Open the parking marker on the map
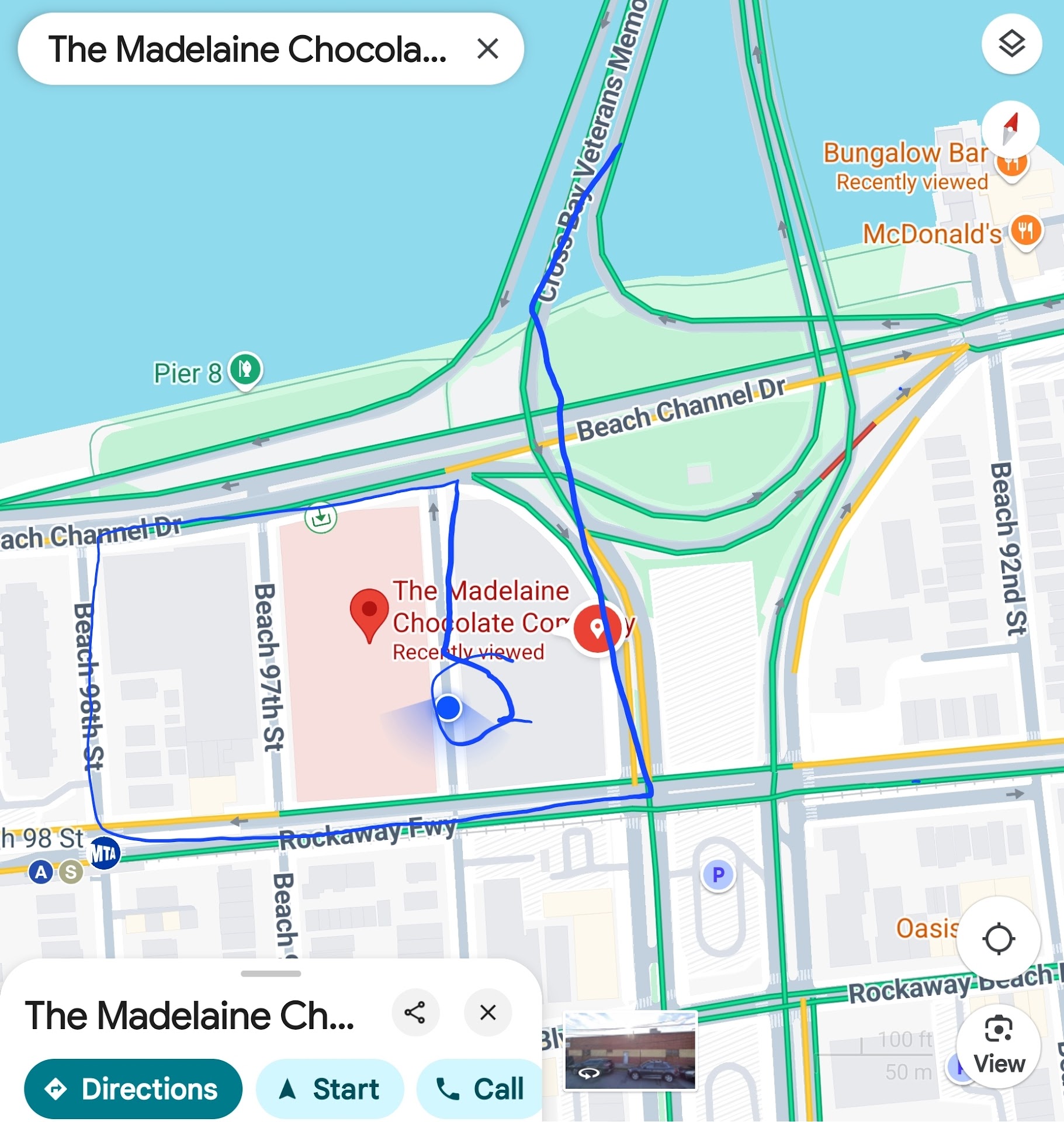 718,875
